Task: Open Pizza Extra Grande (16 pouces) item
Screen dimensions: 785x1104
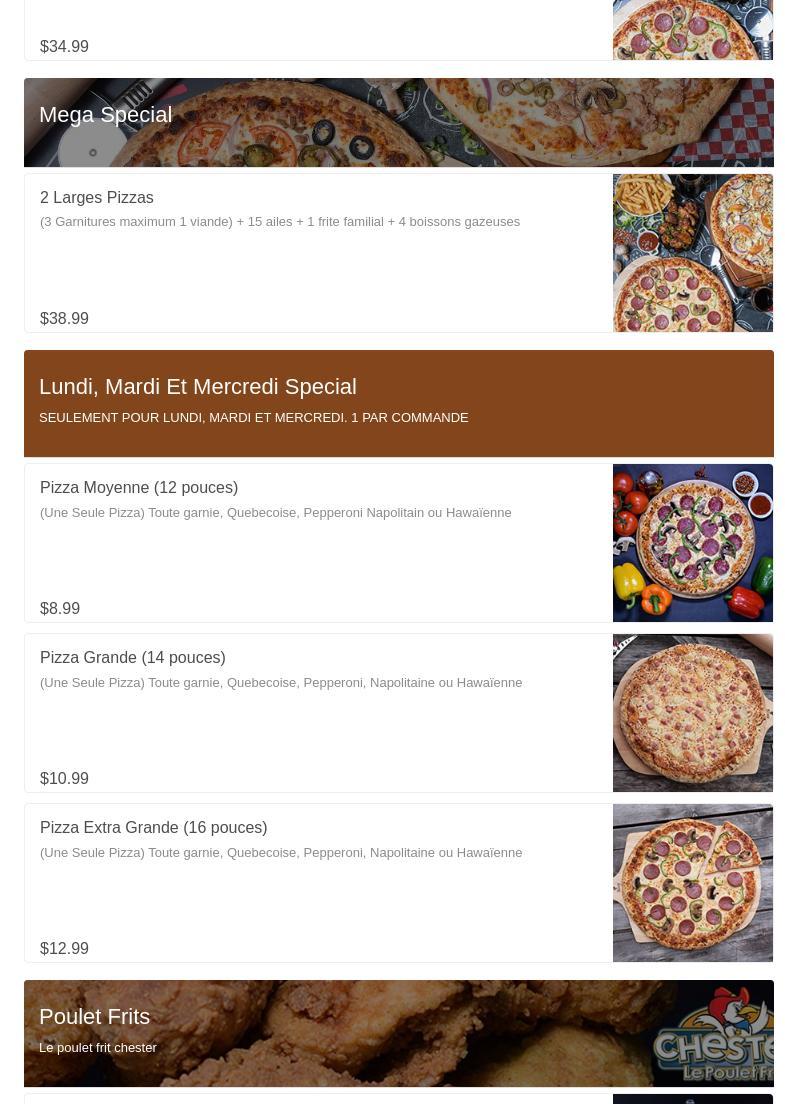Action: pyautogui.click(x=320, y=883)
